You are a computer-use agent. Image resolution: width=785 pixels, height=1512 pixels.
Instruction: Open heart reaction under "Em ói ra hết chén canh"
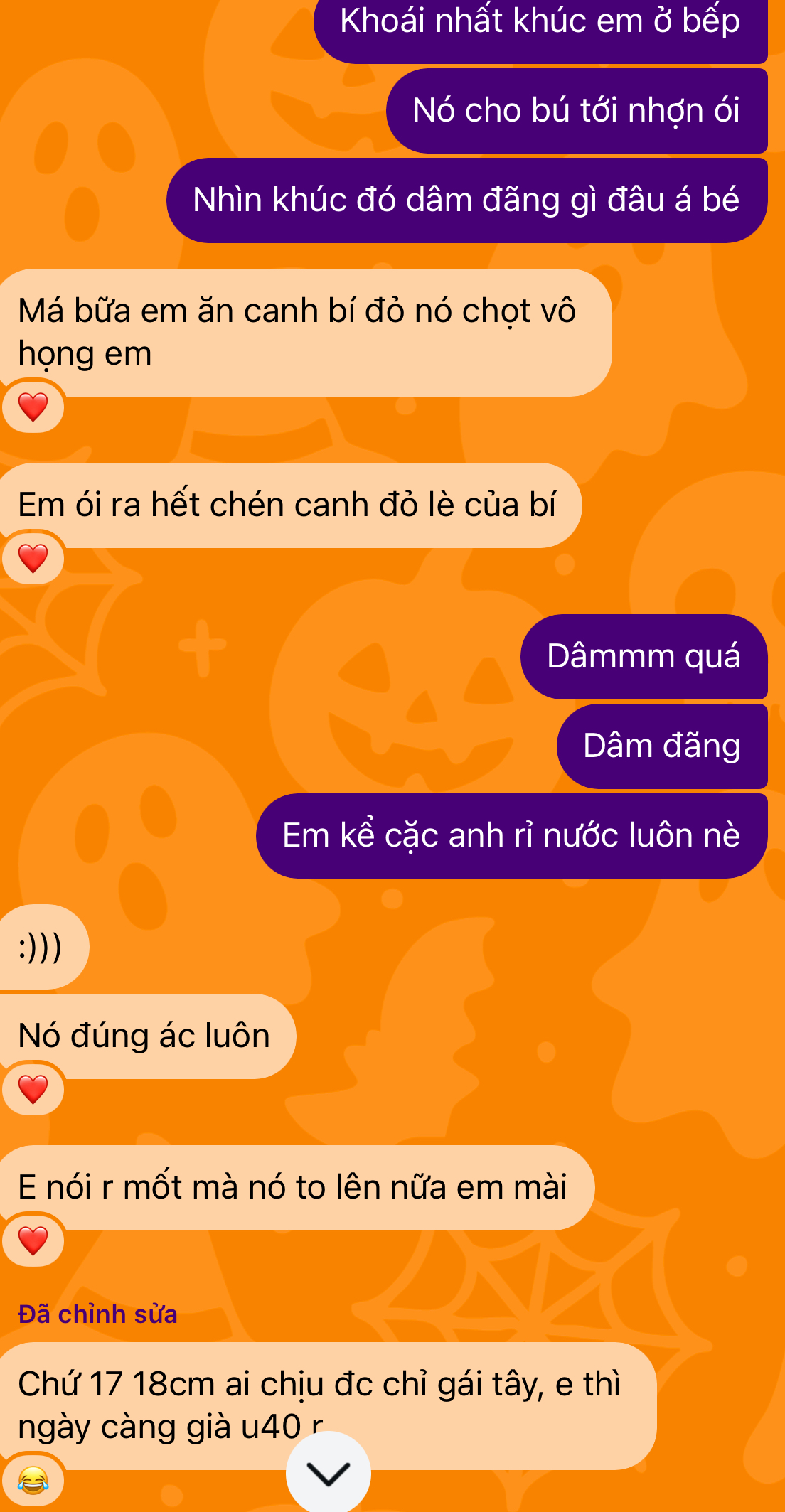tap(33, 558)
